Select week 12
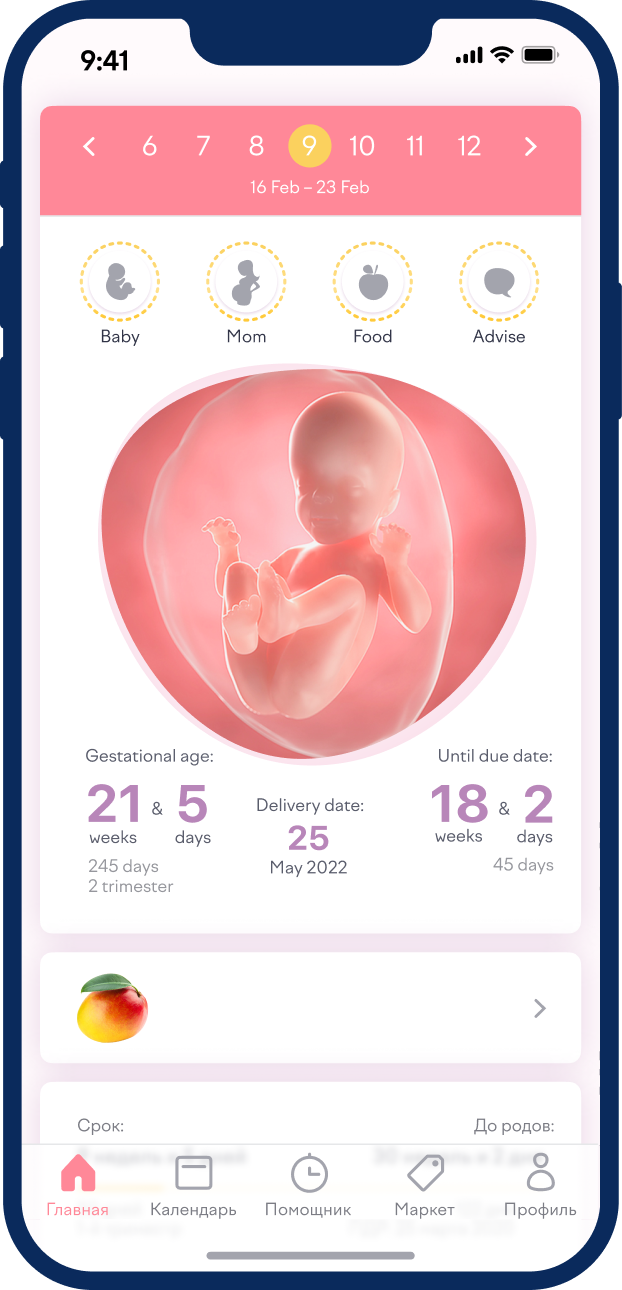The image size is (622, 1290). 469,147
